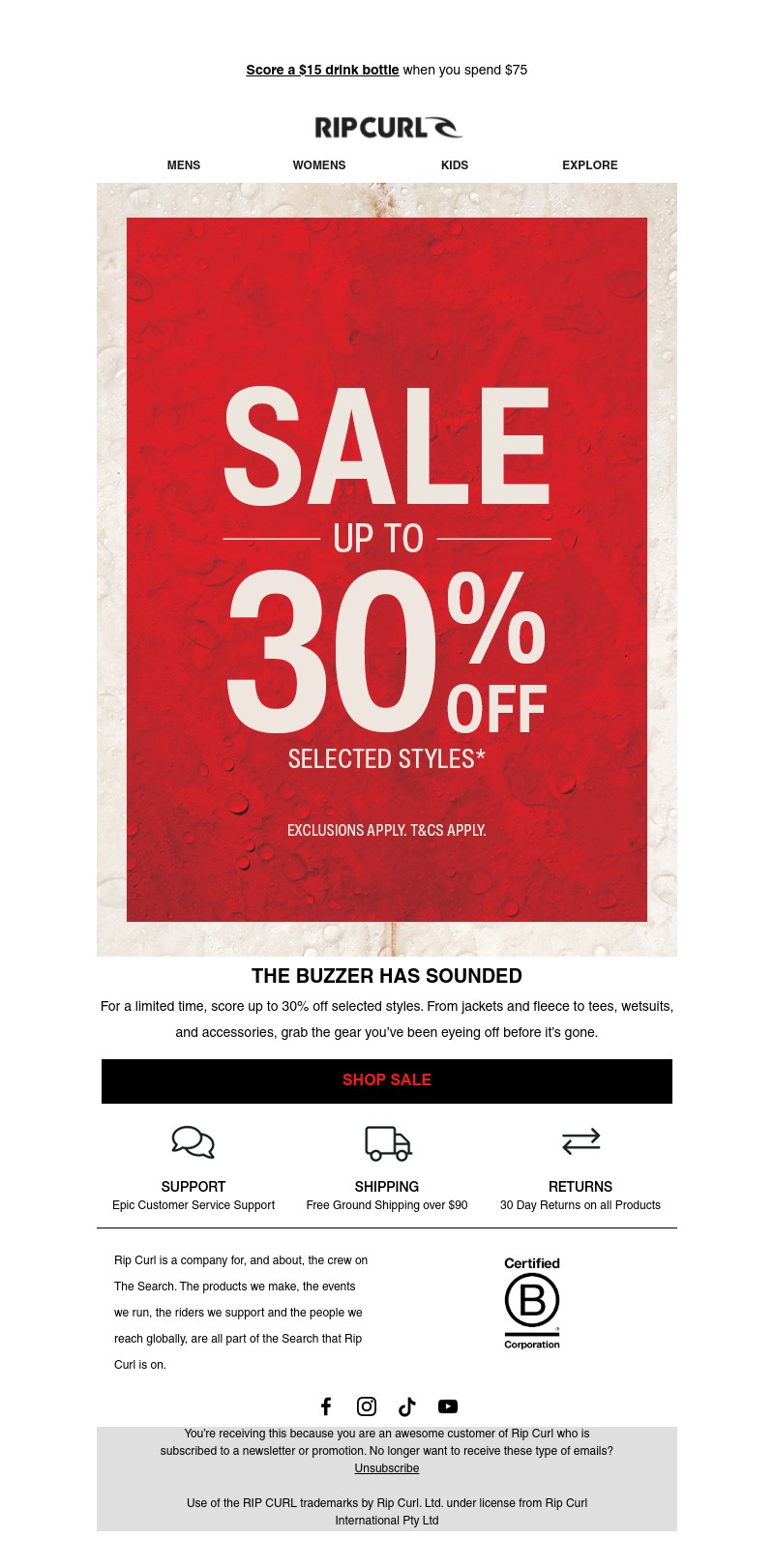
Task: Open Rip Curl's Facebook page
Action: click(326, 1406)
